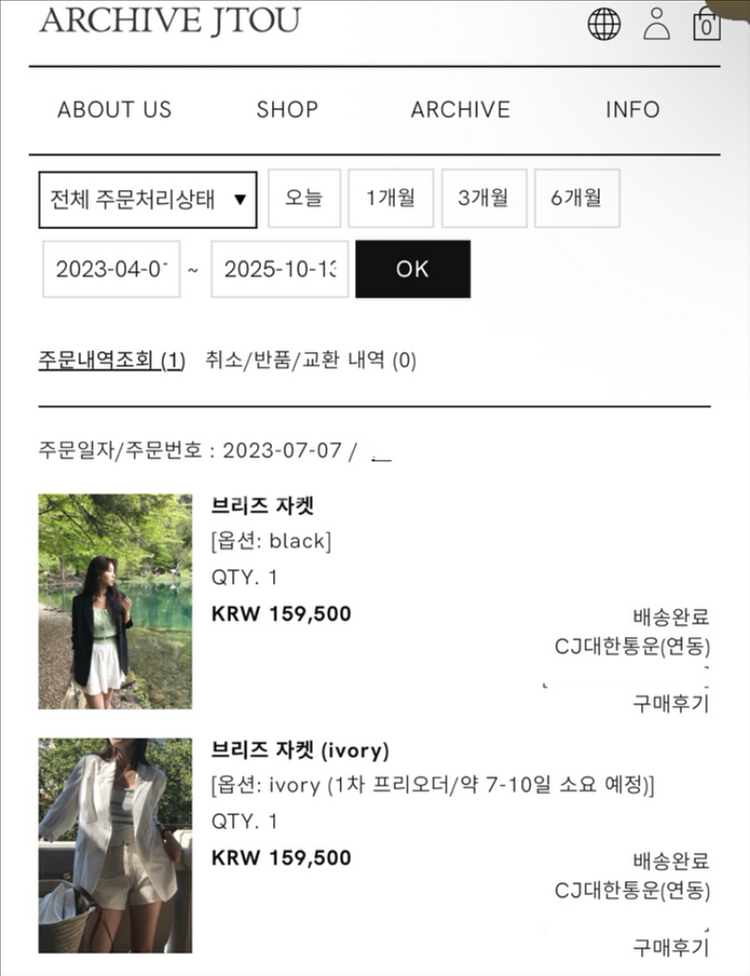Filter orders by 1개월
750x976 pixels.
point(390,198)
